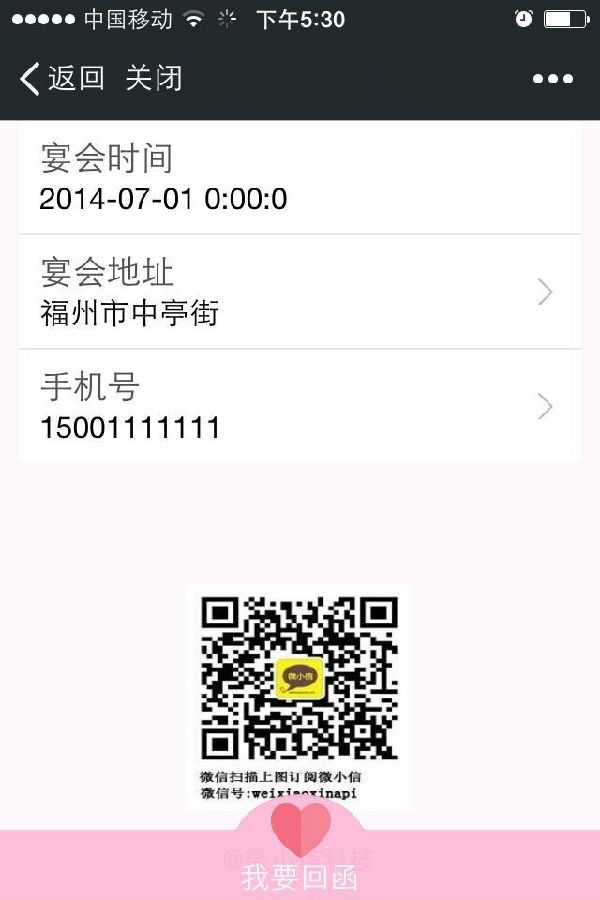Screen dimensions: 600x900
Task: Go back using 返回 arrow
Action: point(62,78)
